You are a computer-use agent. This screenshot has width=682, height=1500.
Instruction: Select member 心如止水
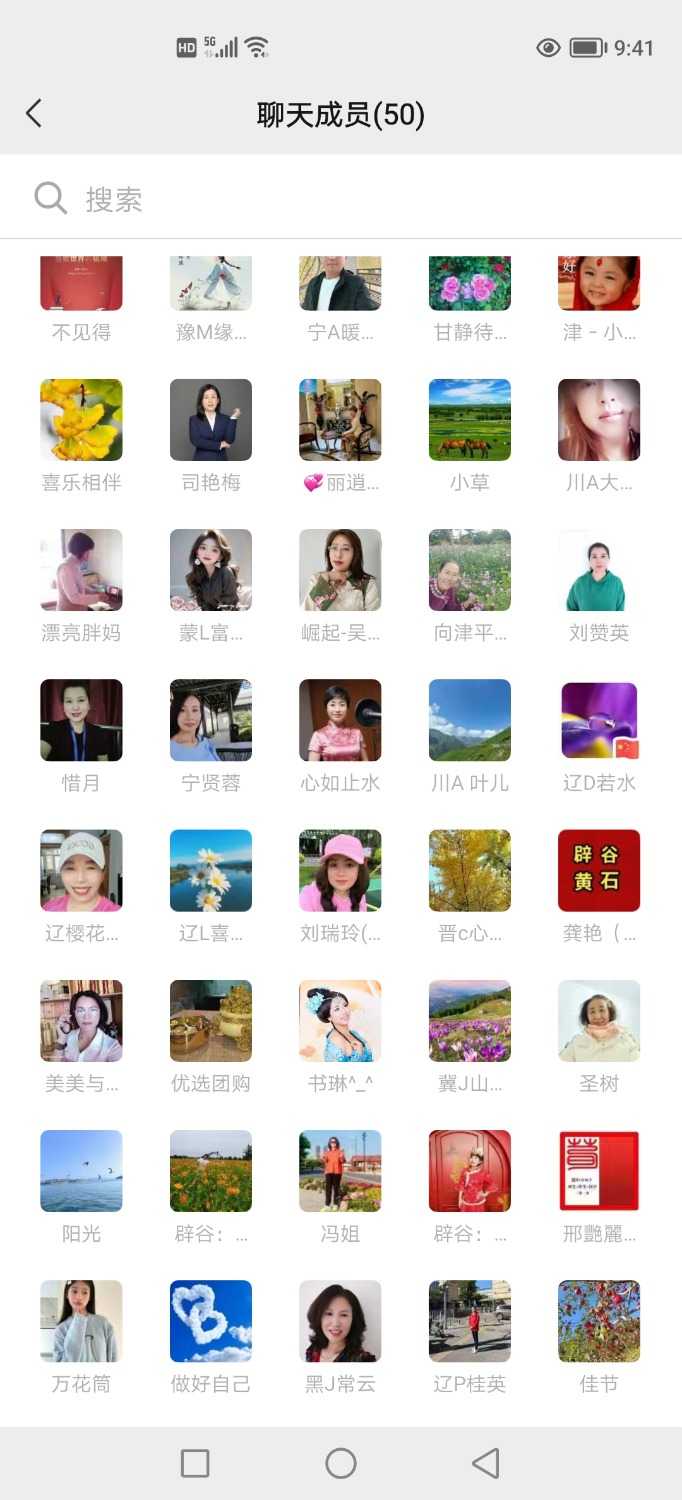click(x=340, y=720)
